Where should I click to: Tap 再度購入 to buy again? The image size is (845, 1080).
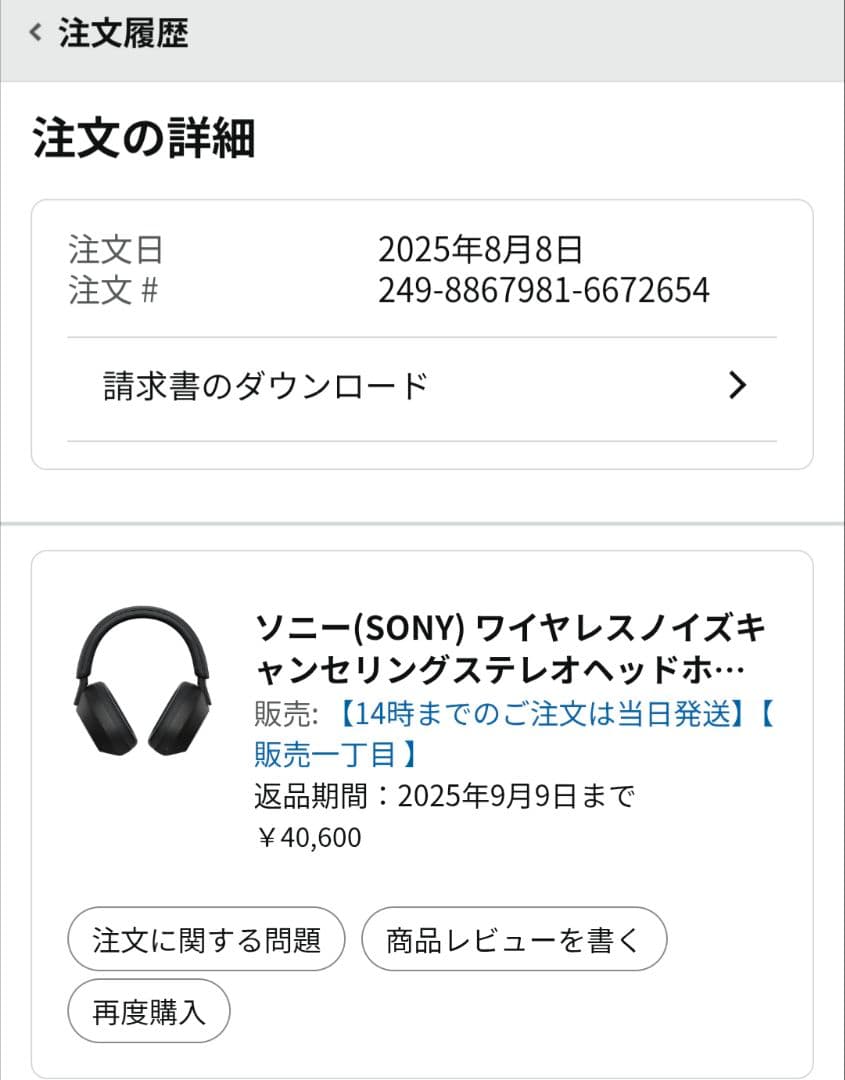147,1012
